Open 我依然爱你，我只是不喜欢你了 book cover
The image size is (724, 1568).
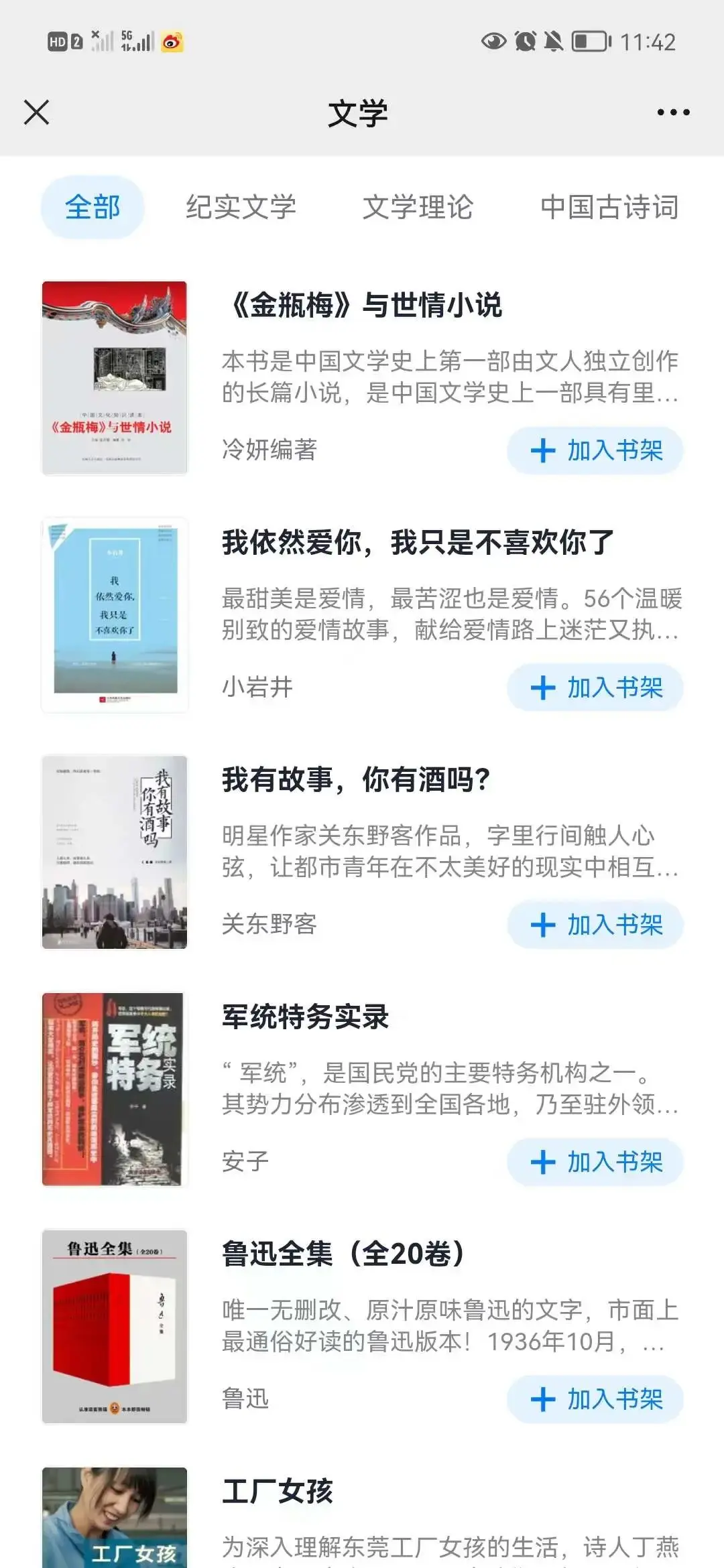(115, 615)
